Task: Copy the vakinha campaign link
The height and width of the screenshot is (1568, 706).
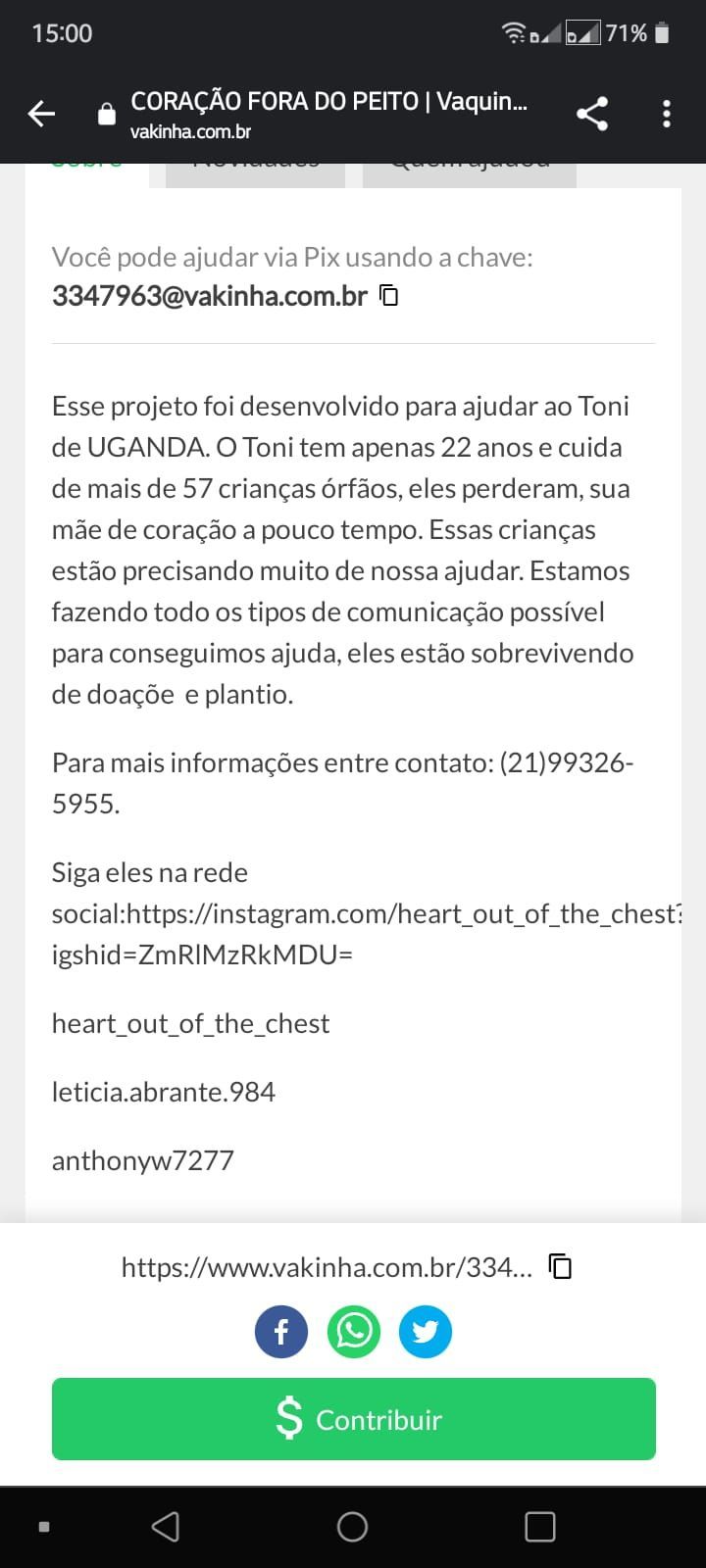Action: pyautogui.click(x=560, y=1266)
